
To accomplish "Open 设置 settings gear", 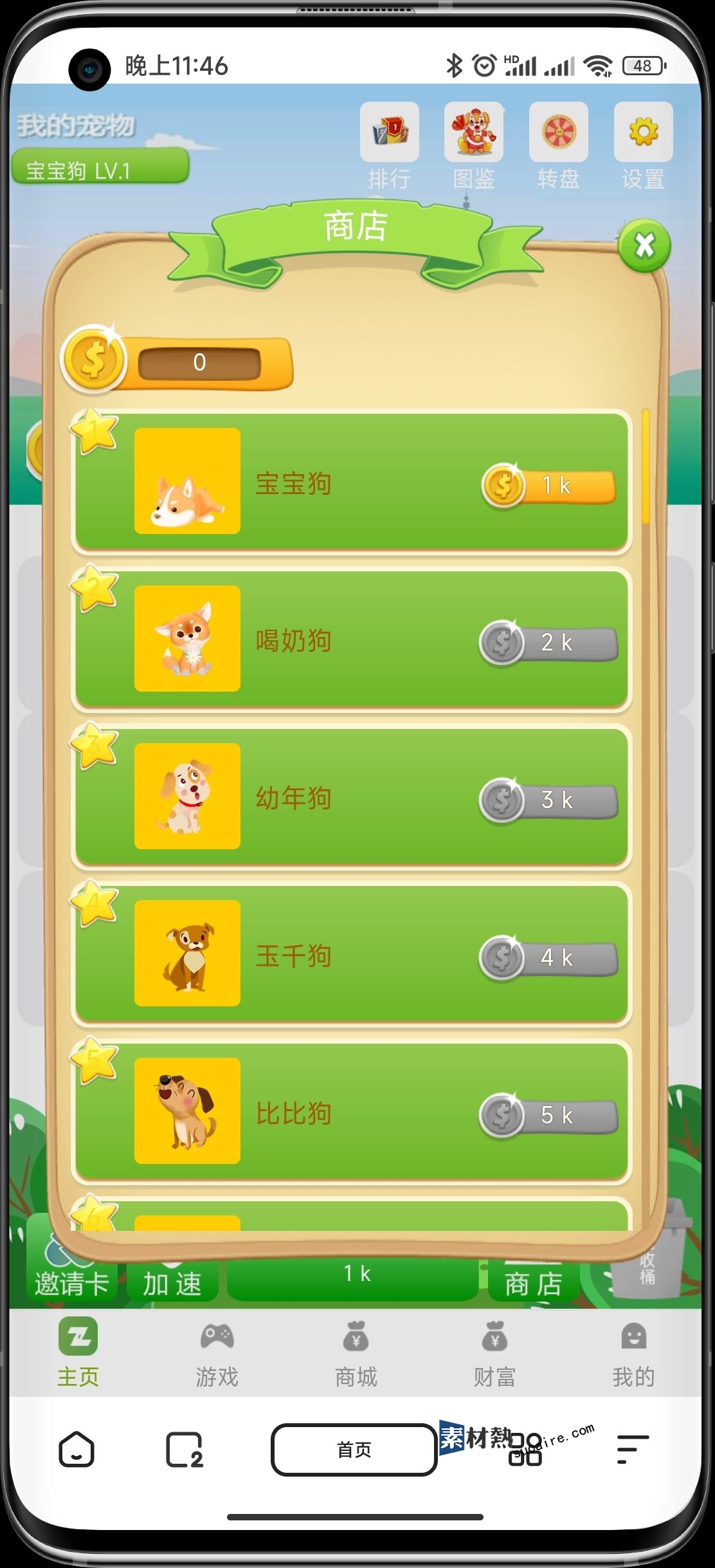I will click(x=643, y=146).
